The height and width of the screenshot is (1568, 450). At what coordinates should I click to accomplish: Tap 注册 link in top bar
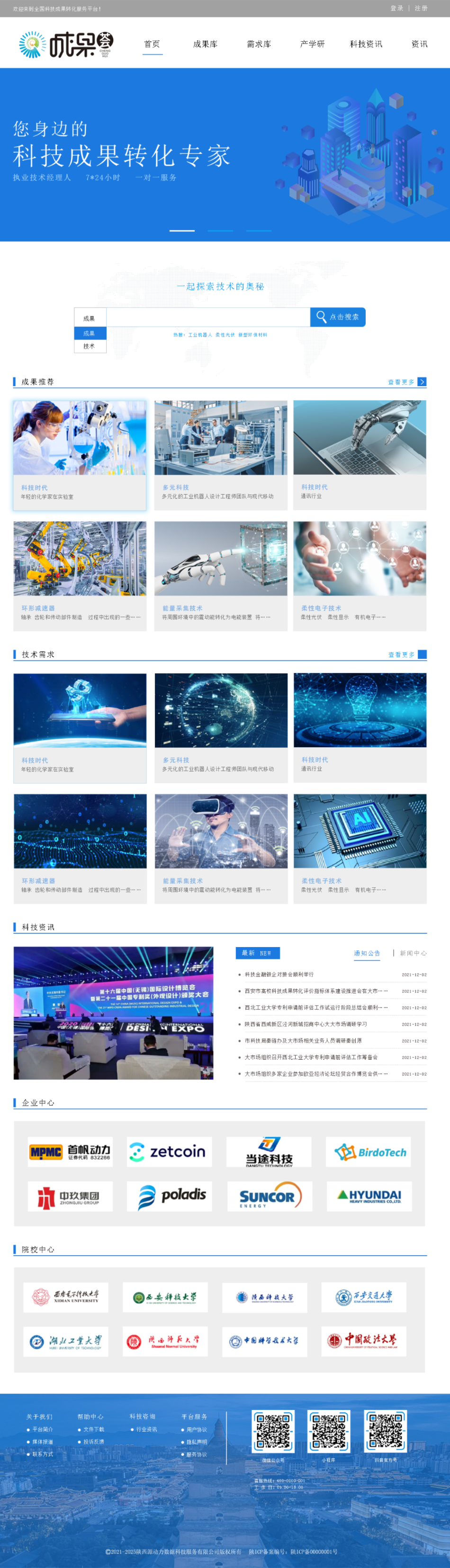click(x=421, y=8)
